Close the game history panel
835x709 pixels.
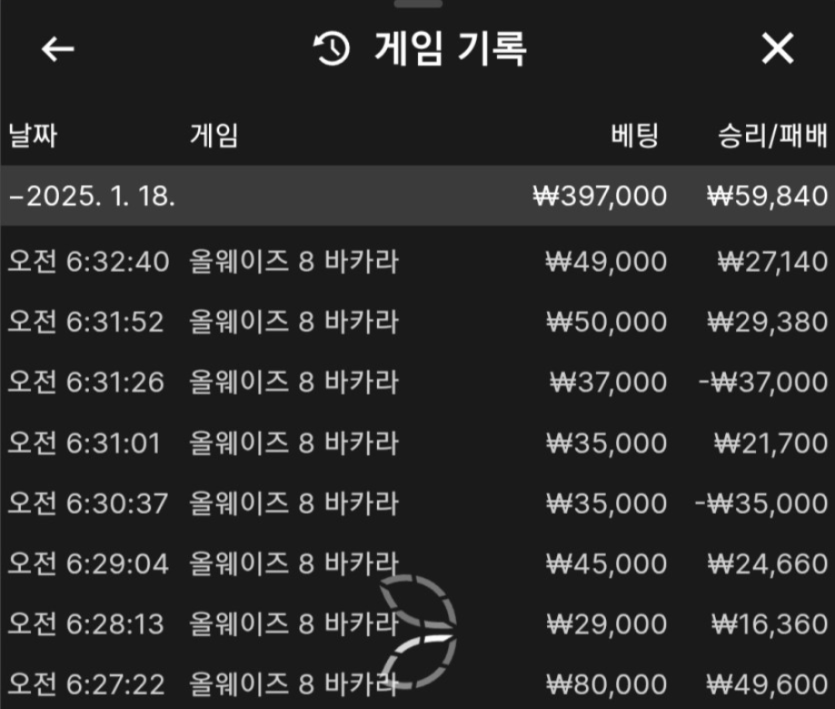[777, 48]
